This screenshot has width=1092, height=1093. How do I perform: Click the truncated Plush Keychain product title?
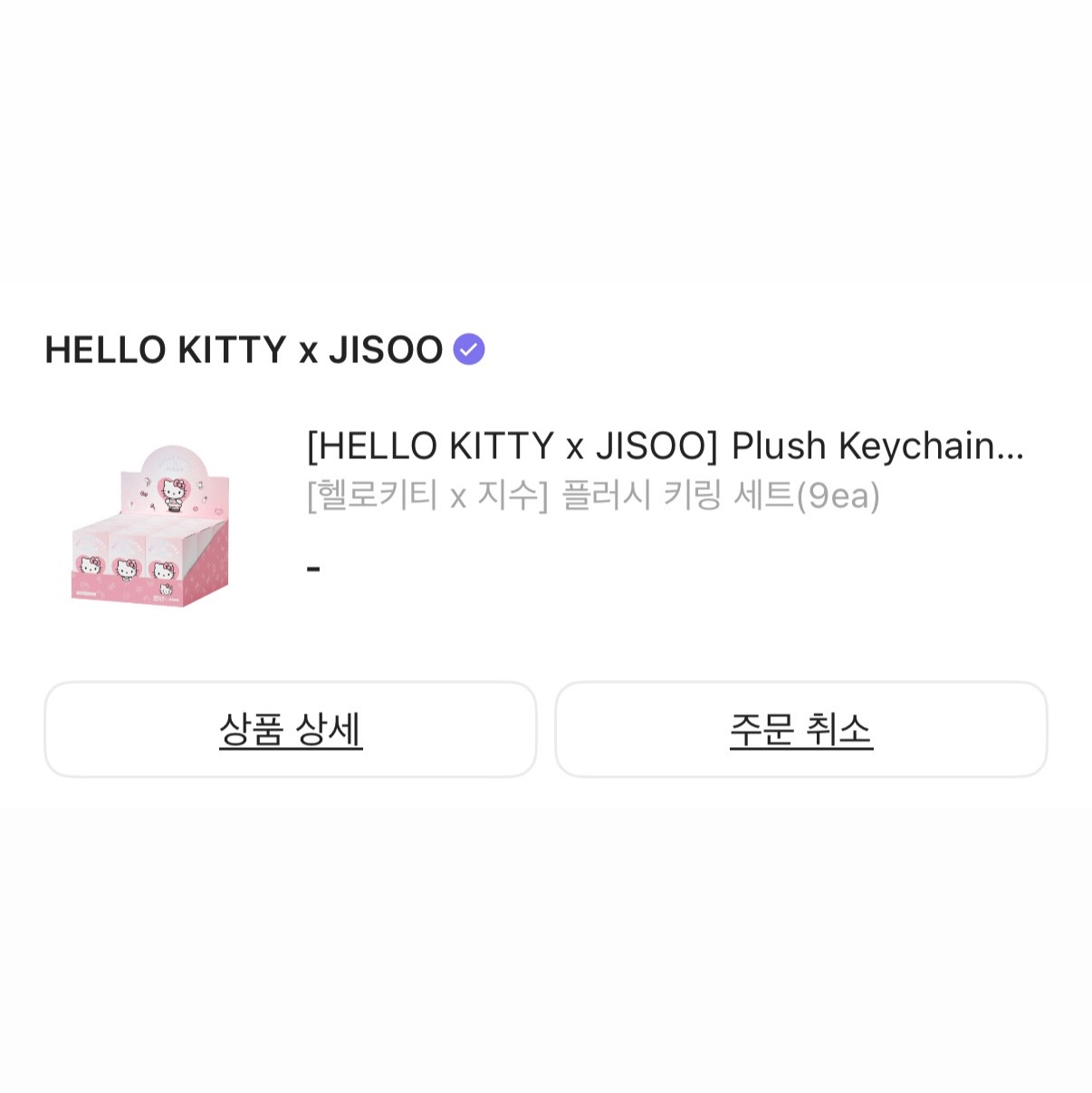click(666, 445)
